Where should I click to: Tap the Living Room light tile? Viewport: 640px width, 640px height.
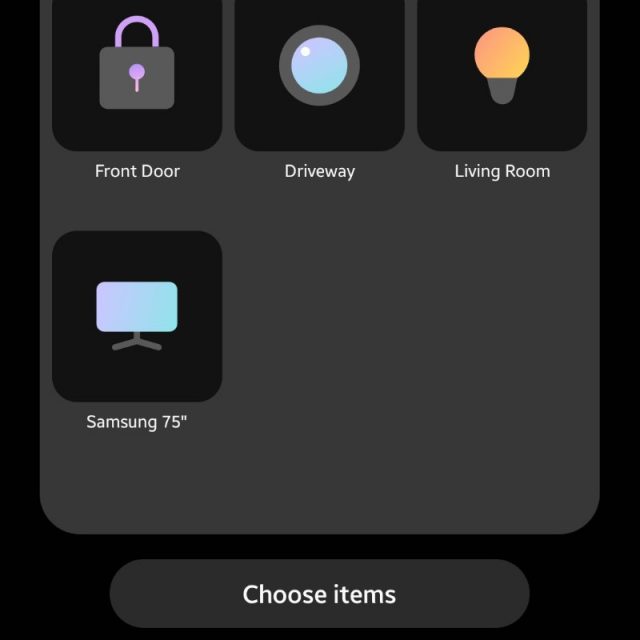[501, 70]
